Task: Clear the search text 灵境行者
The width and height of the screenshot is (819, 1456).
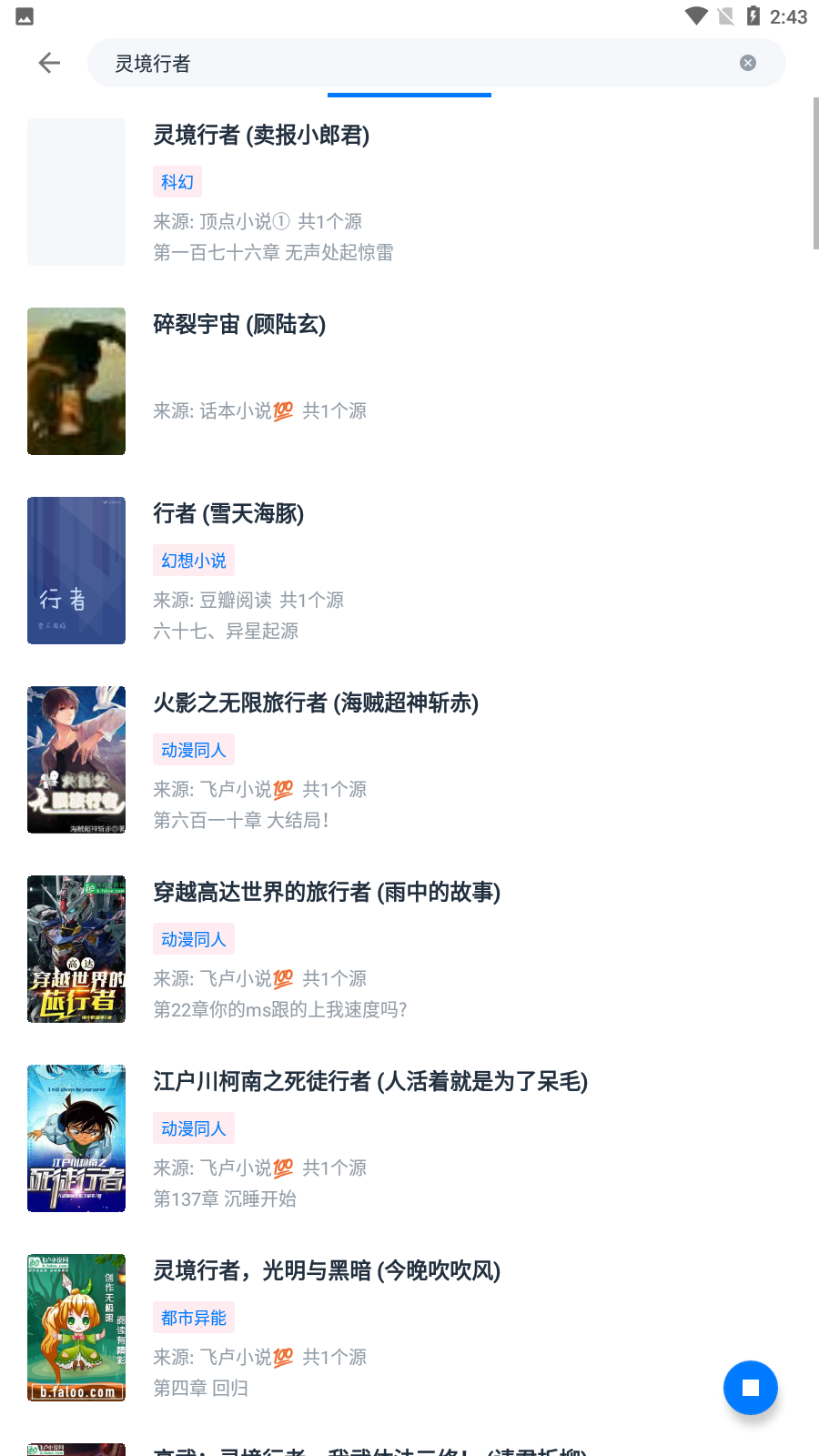Action: tap(747, 63)
